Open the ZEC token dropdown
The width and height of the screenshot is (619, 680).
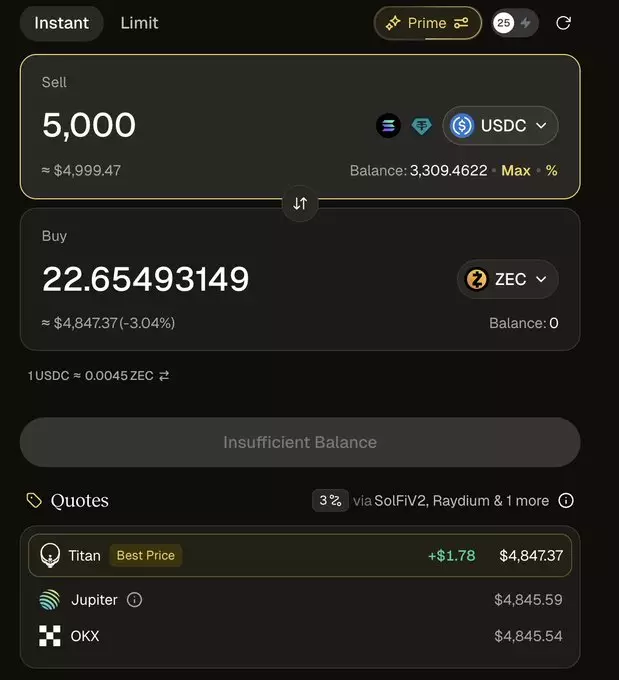pyautogui.click(x=508, y=279)
